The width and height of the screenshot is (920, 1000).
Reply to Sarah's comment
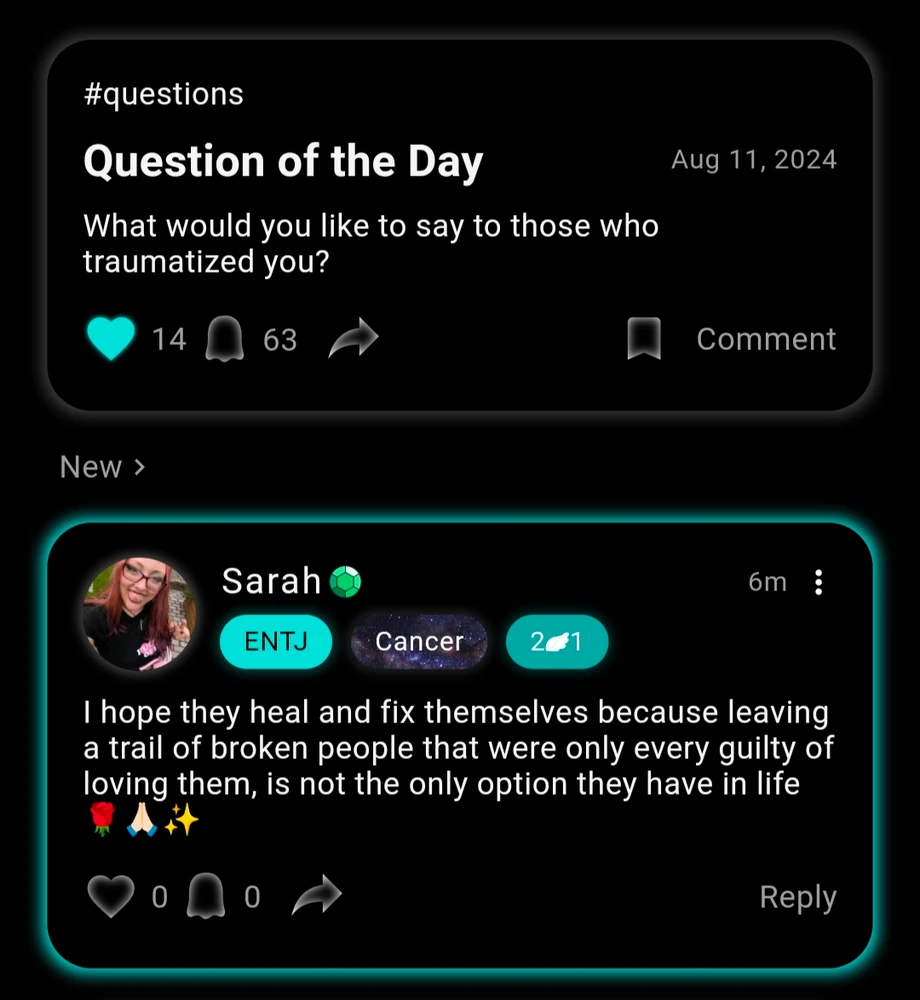(797, 897)
